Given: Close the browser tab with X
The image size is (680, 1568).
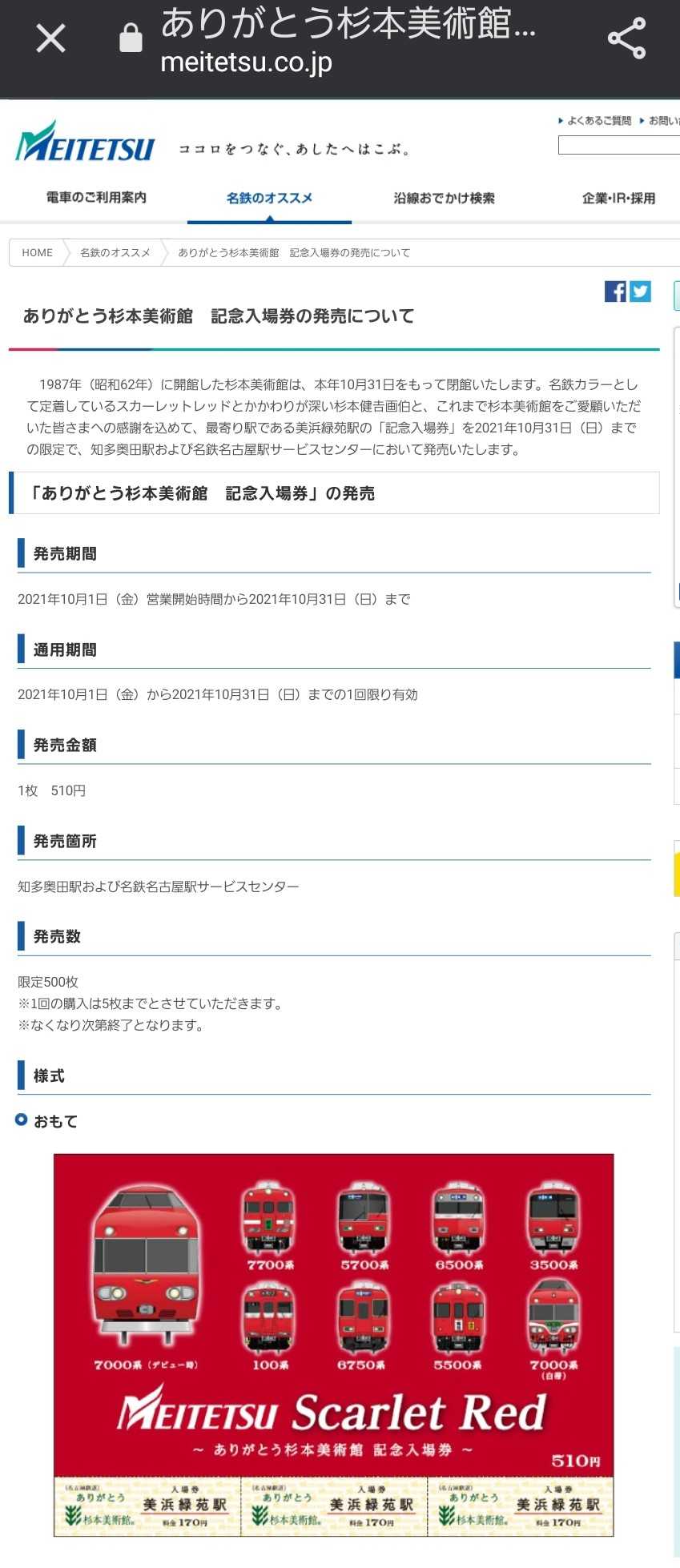Looking at the screenshot, I should tap(50, 38).
